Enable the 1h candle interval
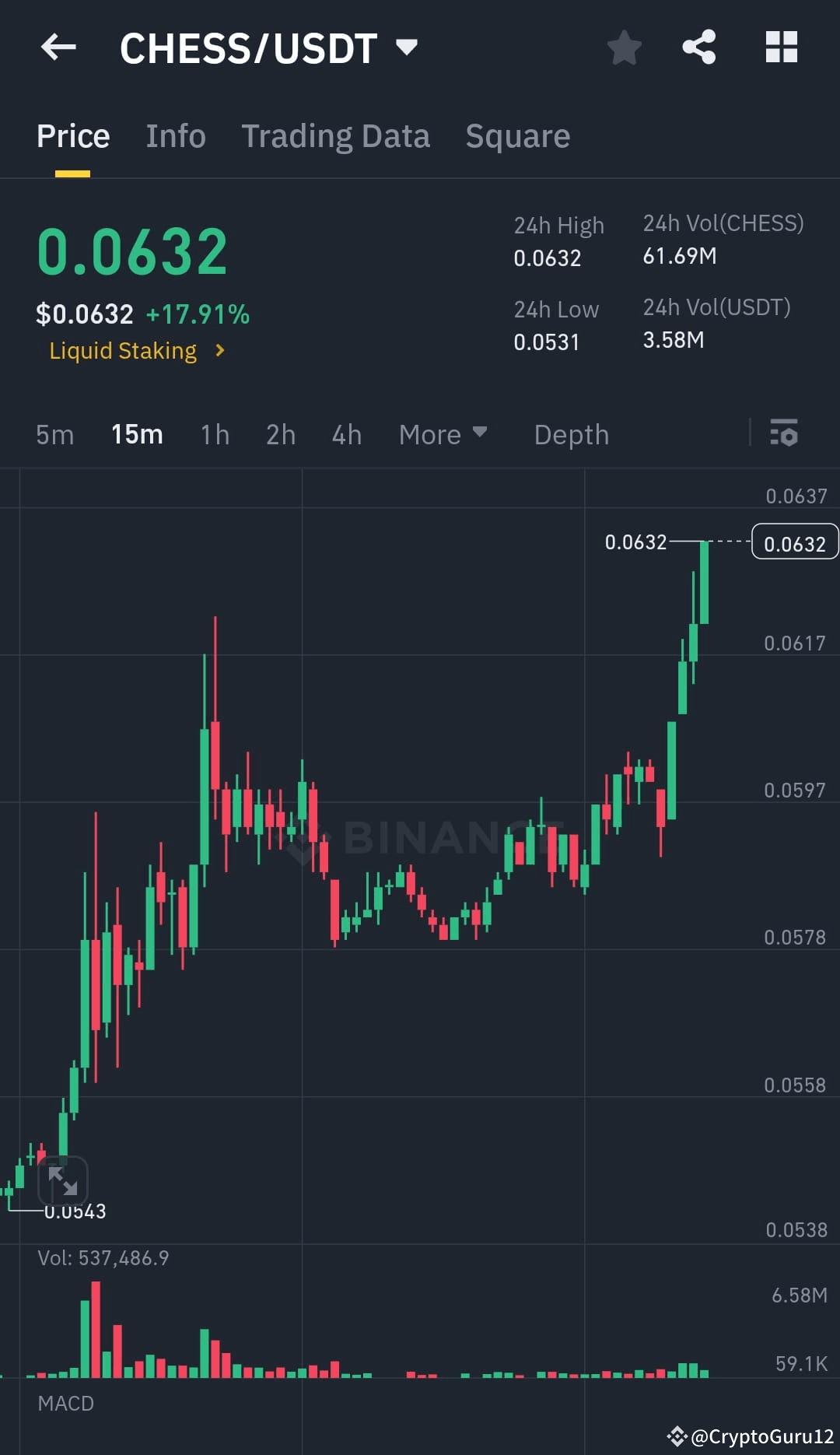The width and height of the screenshot is (840, 1455). tap(214, 434)
